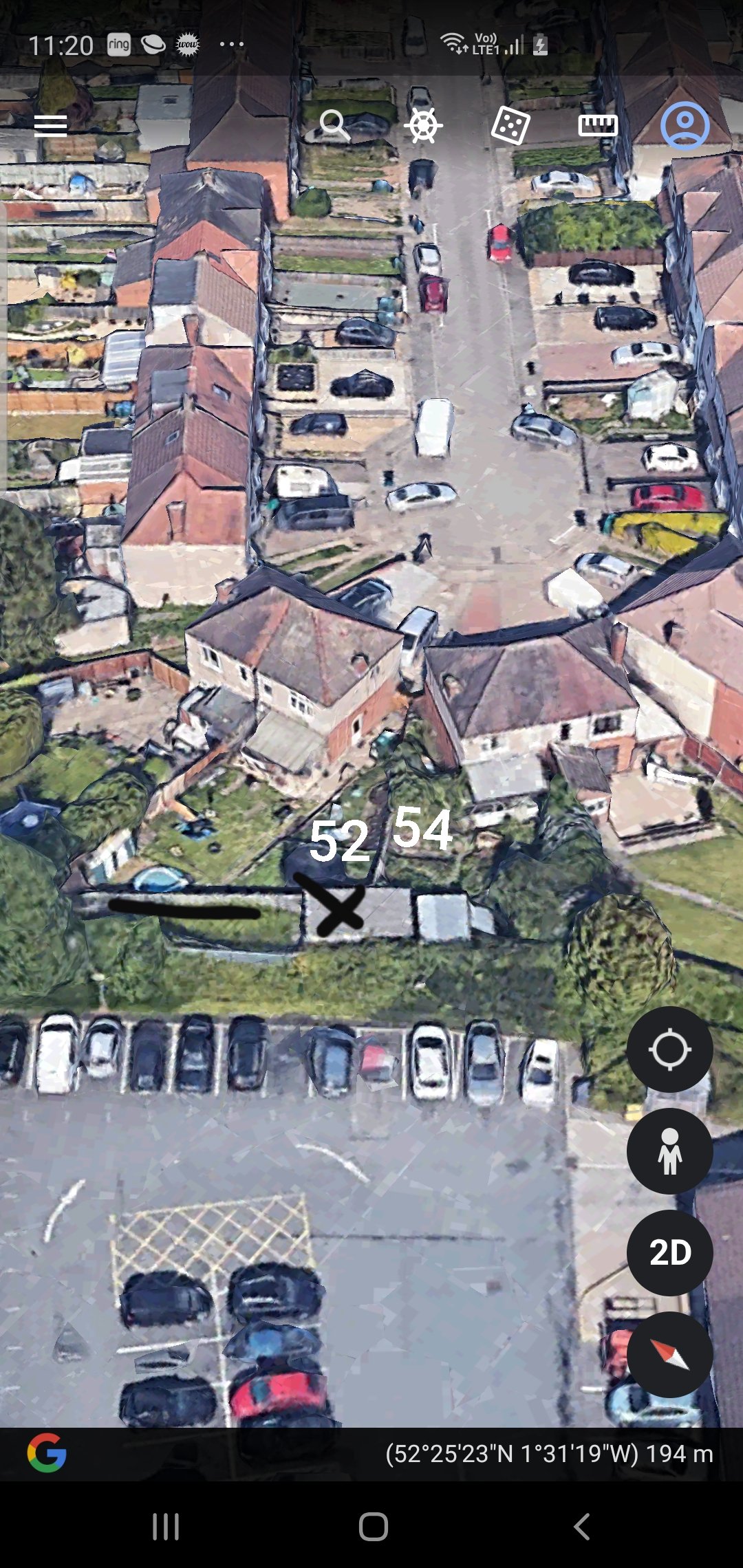743x1568 pixels.
Task: Reset orientation with the compass
Action: pyautogui.click(x=669, y=1355)
